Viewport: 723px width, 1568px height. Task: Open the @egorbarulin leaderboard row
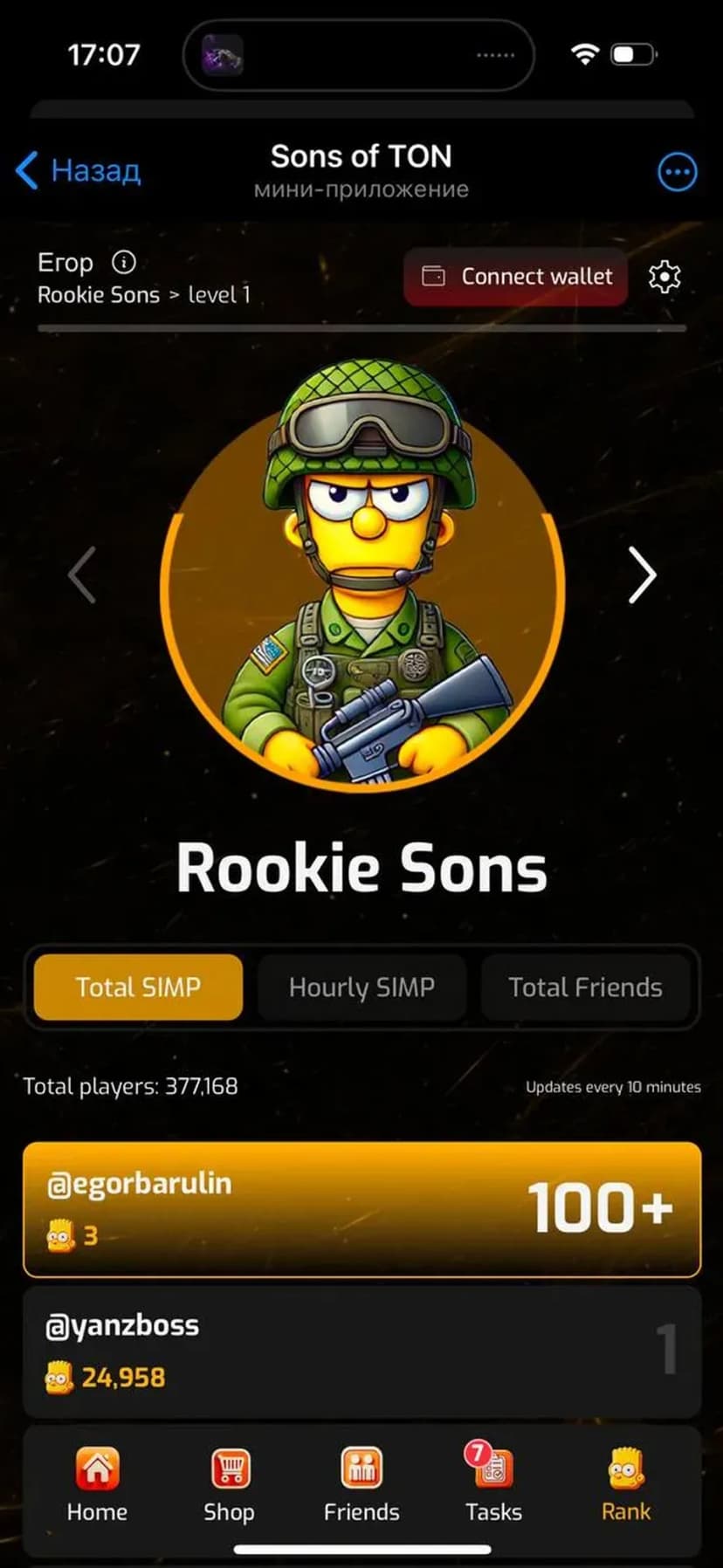click(x=361, y=1209)
